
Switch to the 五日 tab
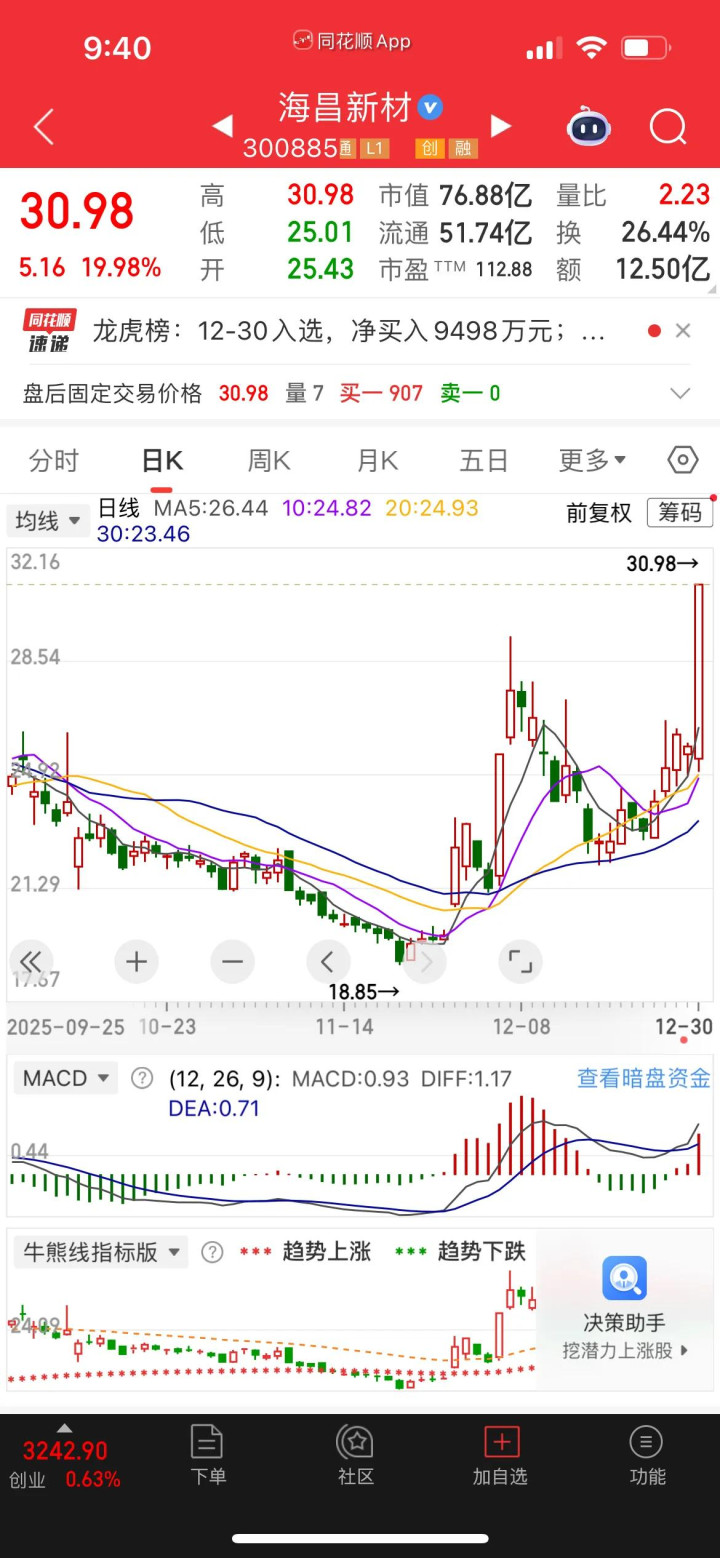coord(484,461)
